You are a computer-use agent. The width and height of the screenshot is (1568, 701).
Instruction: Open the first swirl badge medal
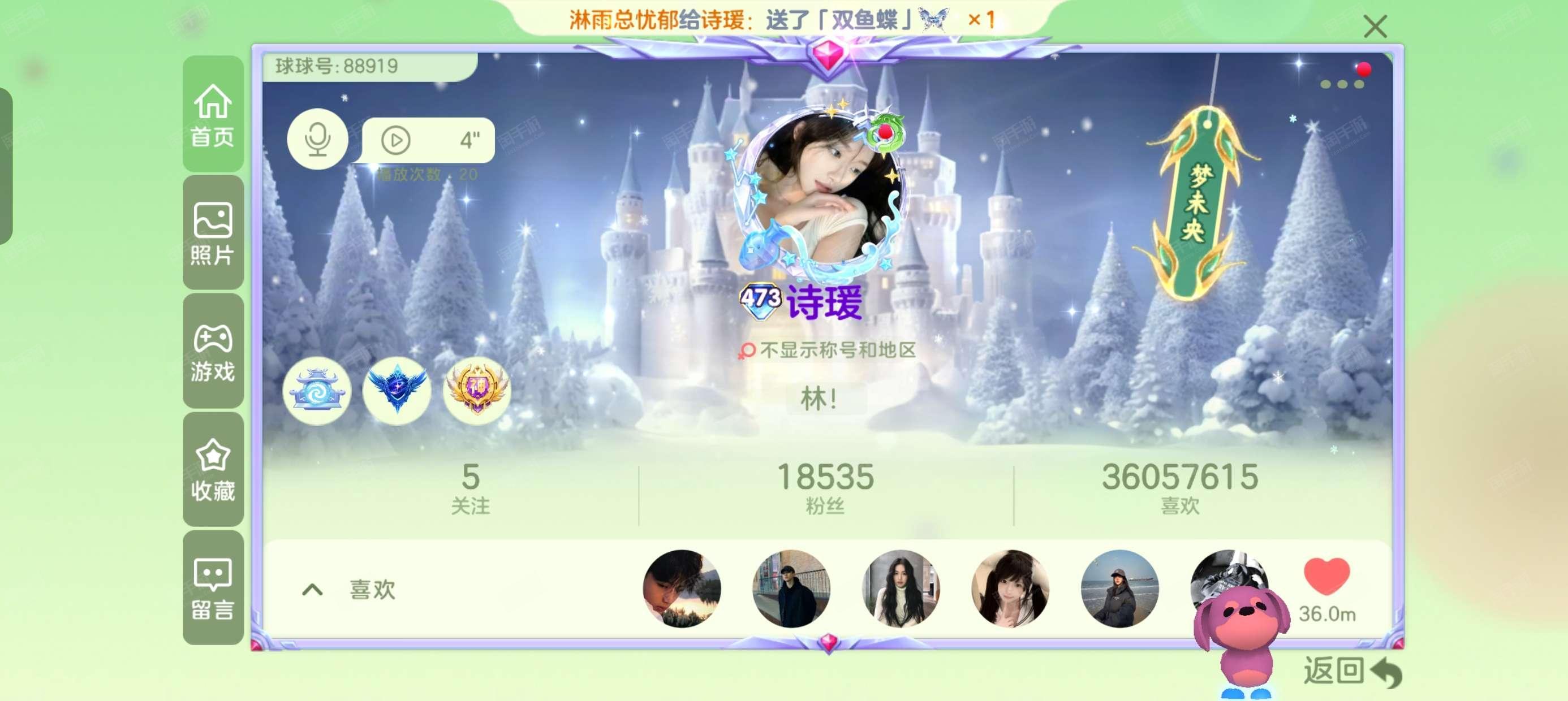(x=317, y=391)
